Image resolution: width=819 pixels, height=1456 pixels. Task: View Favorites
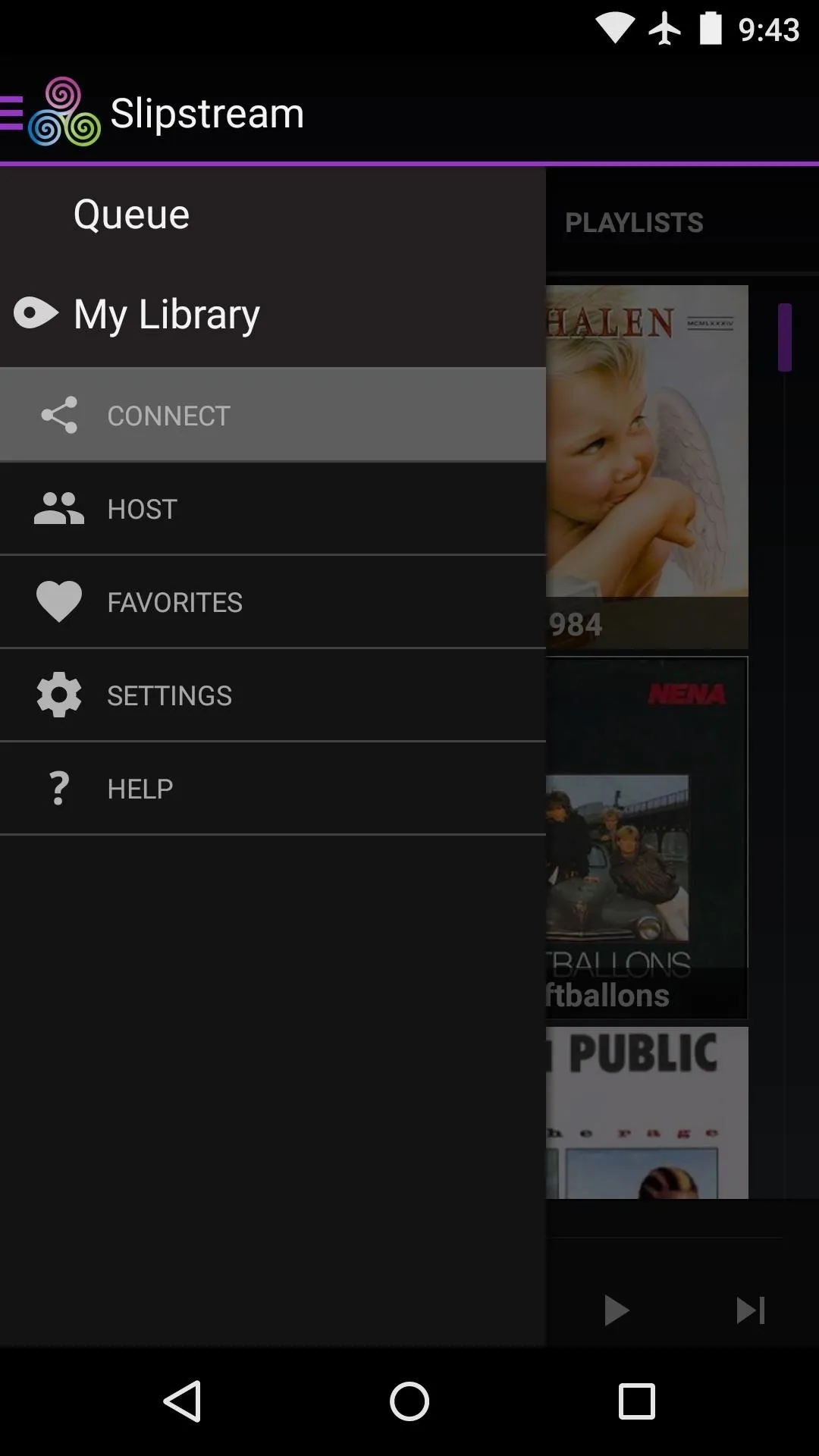point(273,602)
